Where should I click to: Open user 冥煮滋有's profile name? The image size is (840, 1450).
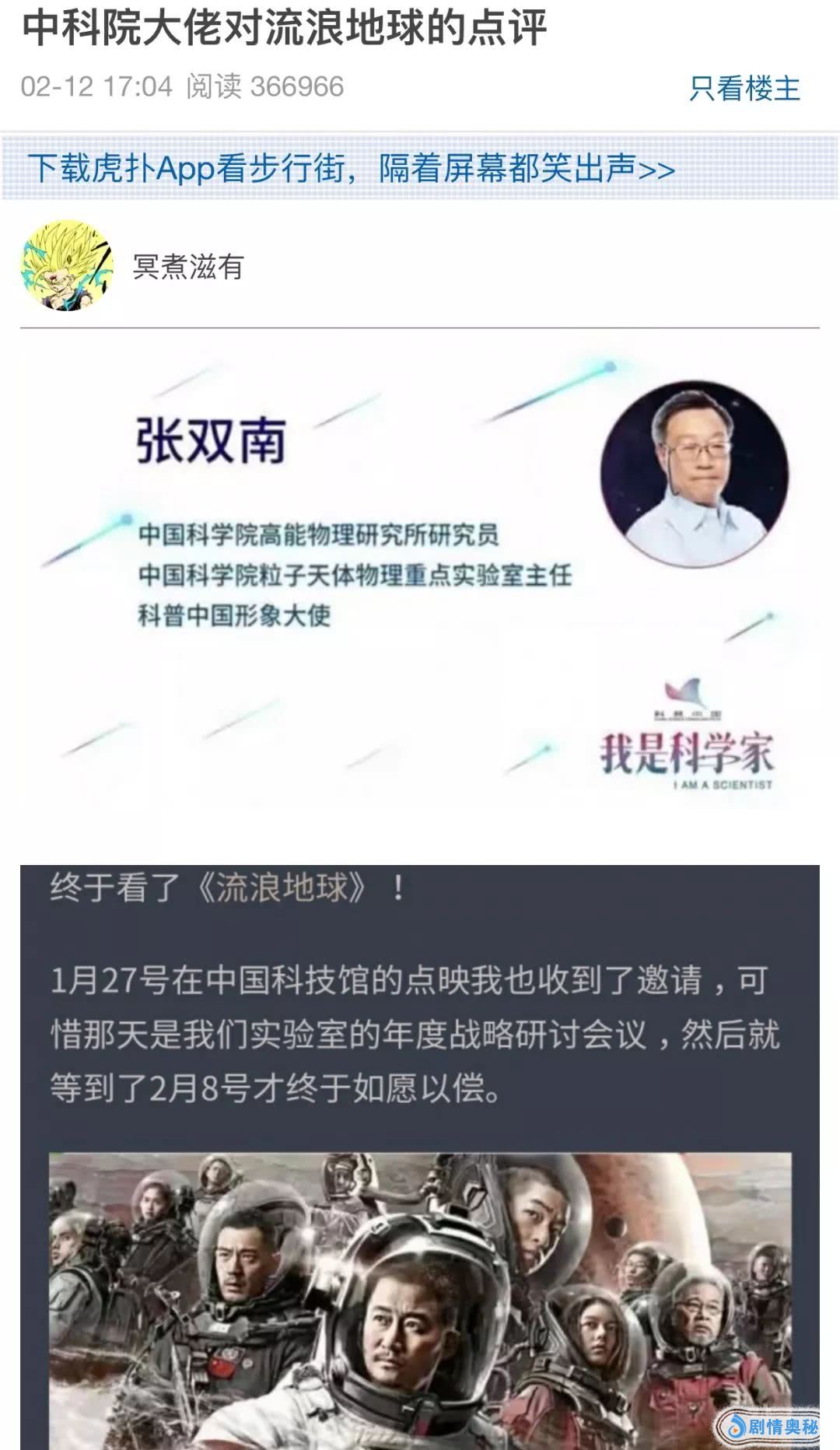(188, 267)
